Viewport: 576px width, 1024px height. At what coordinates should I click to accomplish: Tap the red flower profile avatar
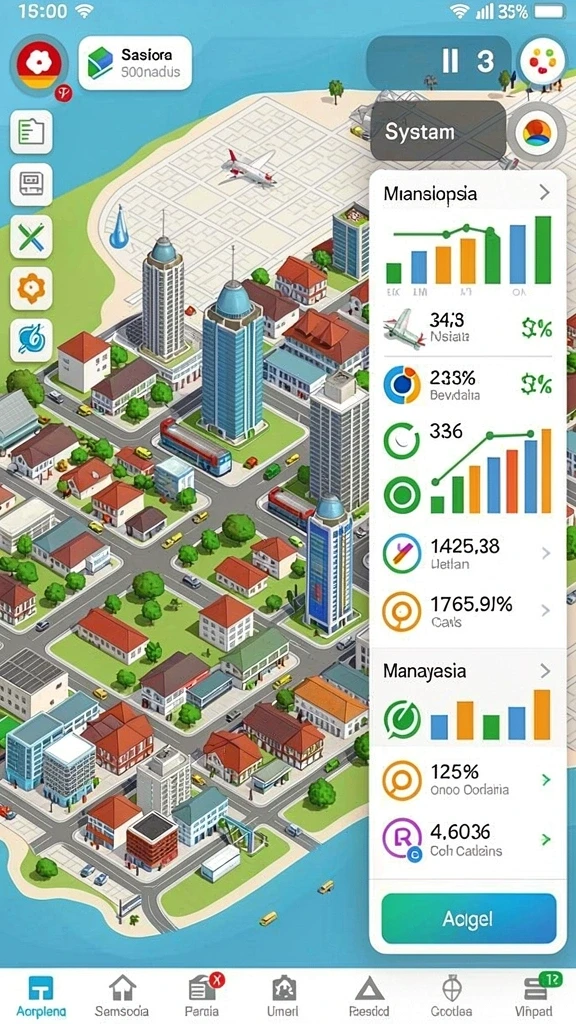click(x=39, y=65)
